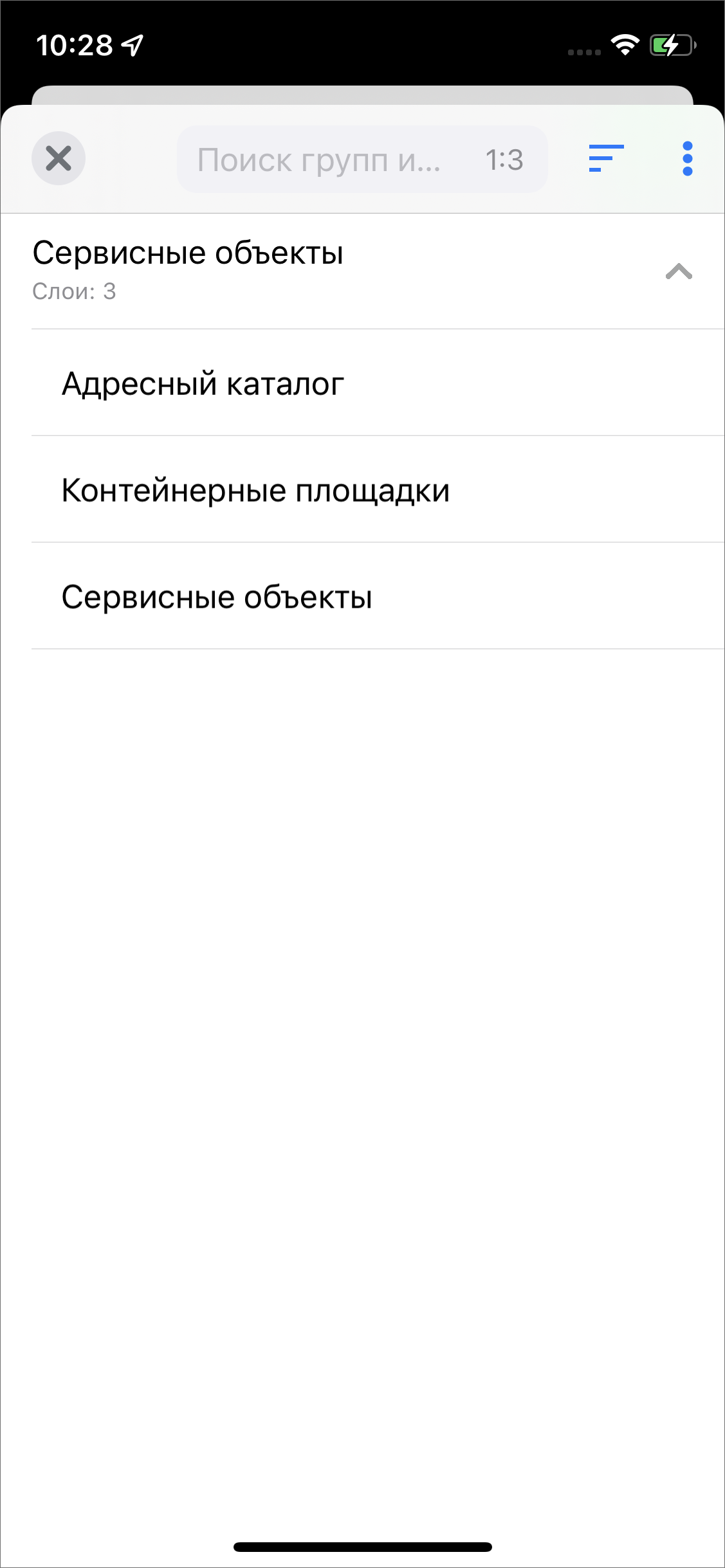Open the three-dot overflow menu

click(687, 158)
